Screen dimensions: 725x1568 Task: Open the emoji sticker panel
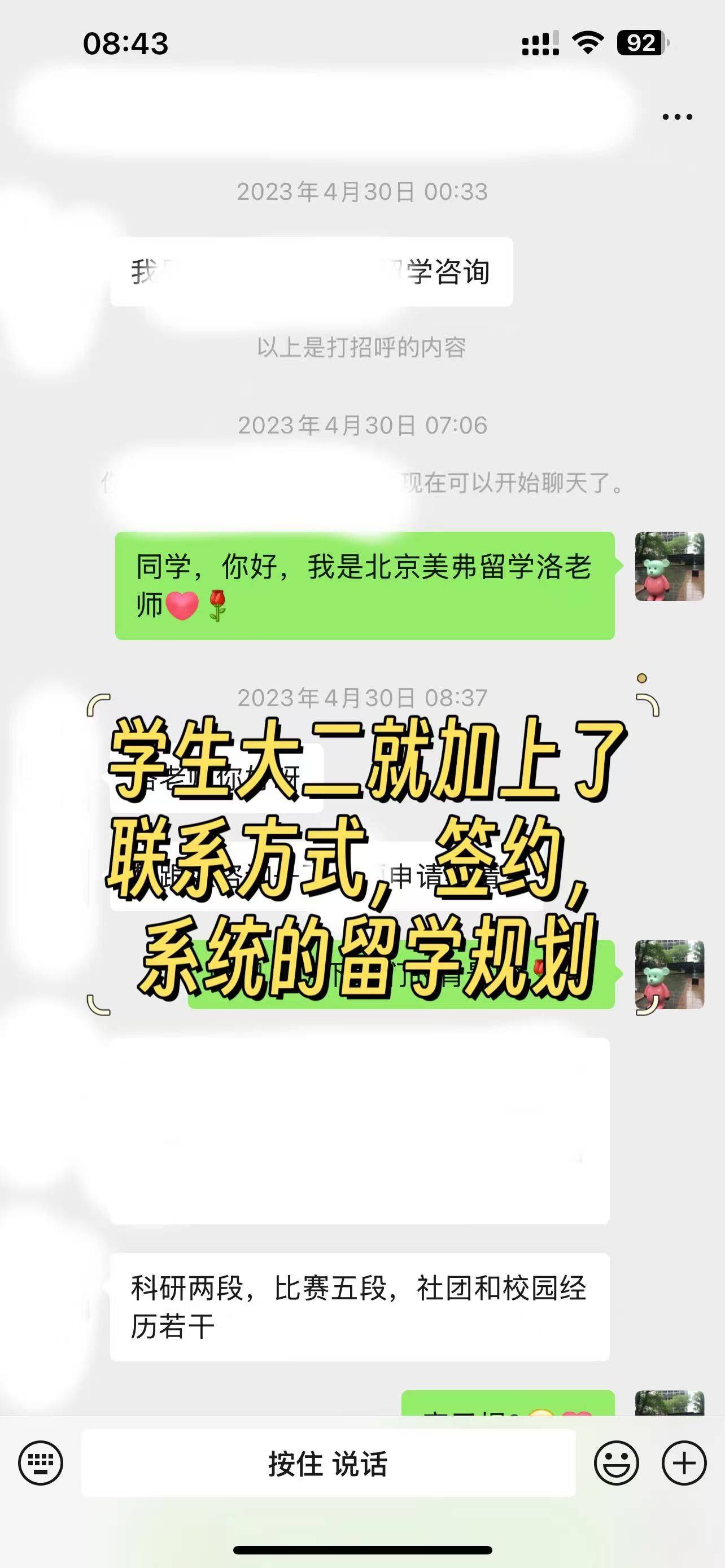click(616, 1464)
